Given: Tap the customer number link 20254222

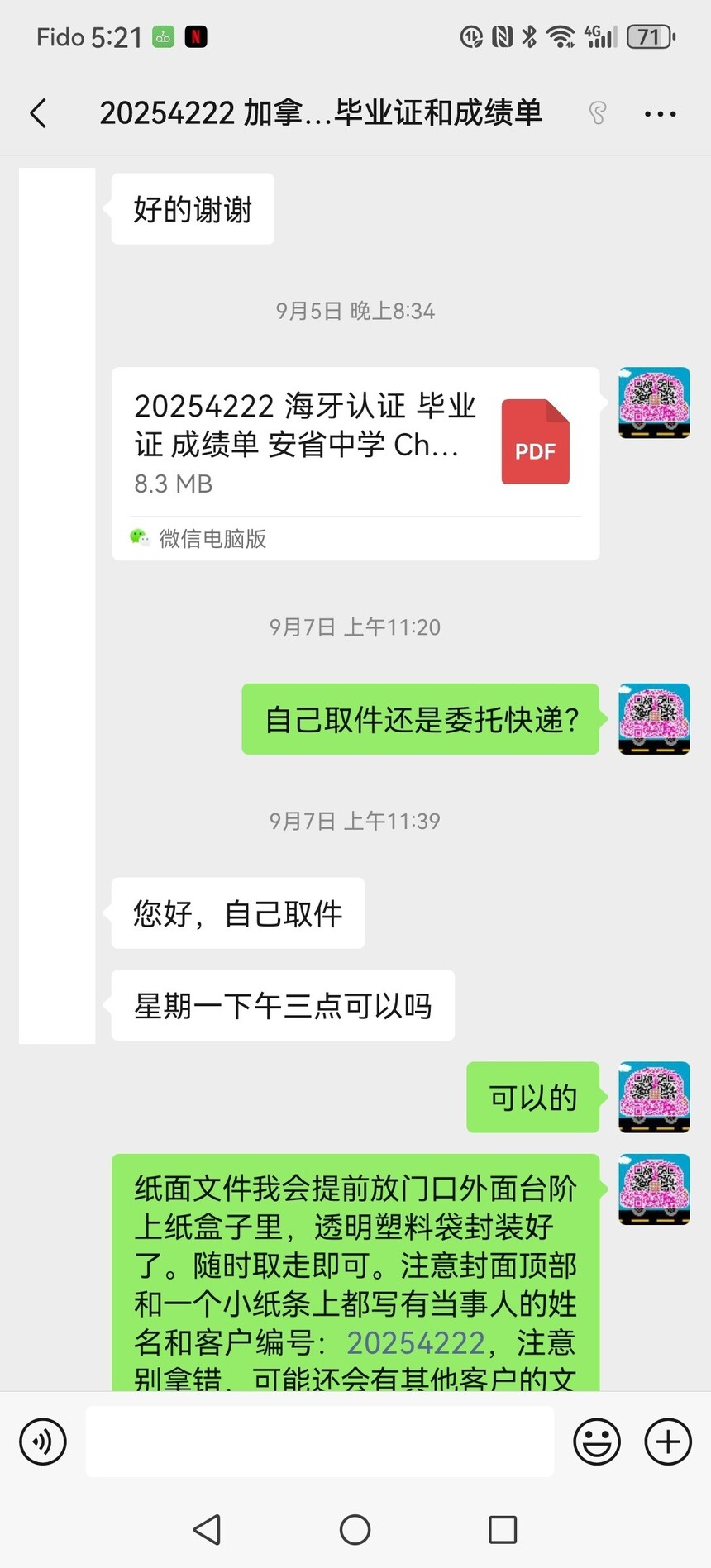Looking at the screenshot, I should [x=415, y=1342].
